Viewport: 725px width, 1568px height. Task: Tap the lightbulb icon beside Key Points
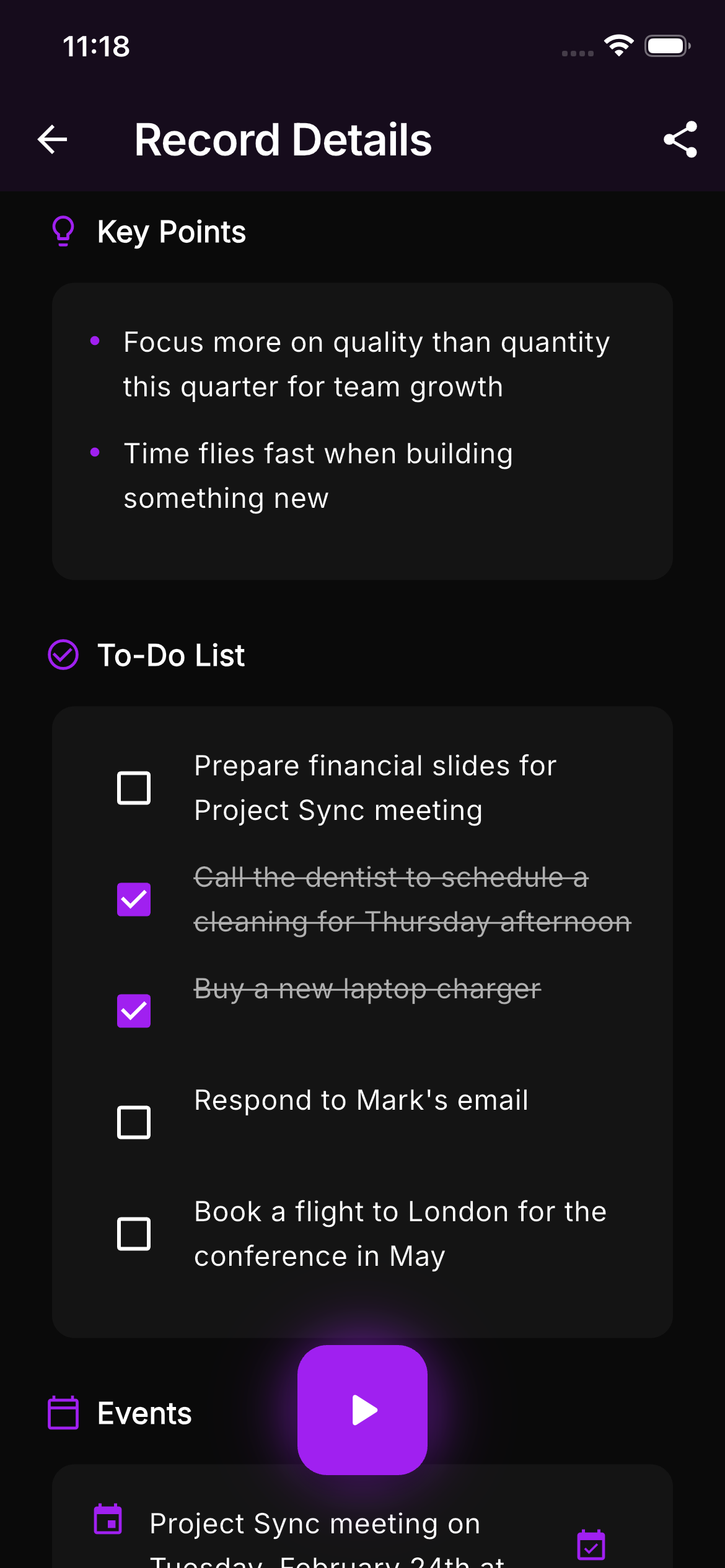click(63, 231)
